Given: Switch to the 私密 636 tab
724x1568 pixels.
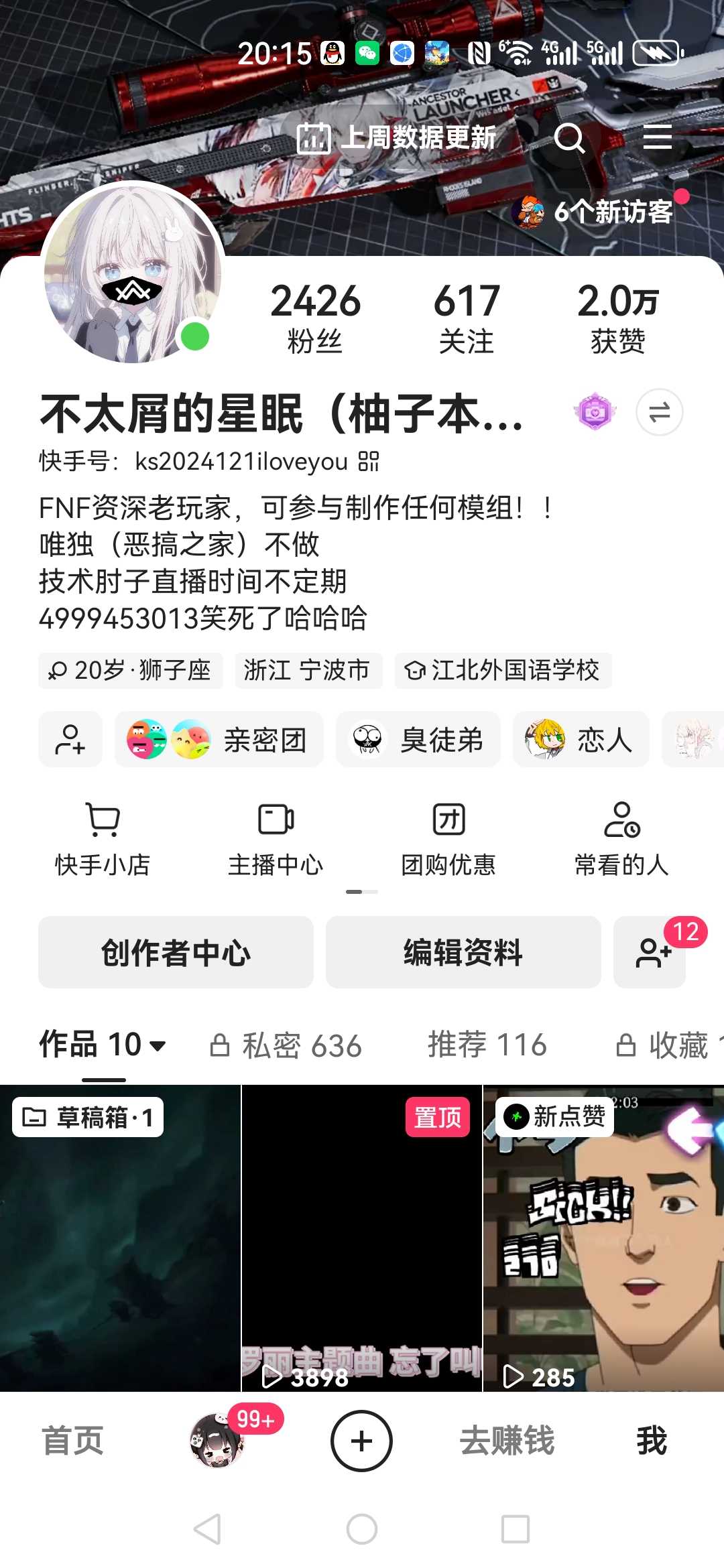Looking at the screenshot, I should coord(286,1045).
